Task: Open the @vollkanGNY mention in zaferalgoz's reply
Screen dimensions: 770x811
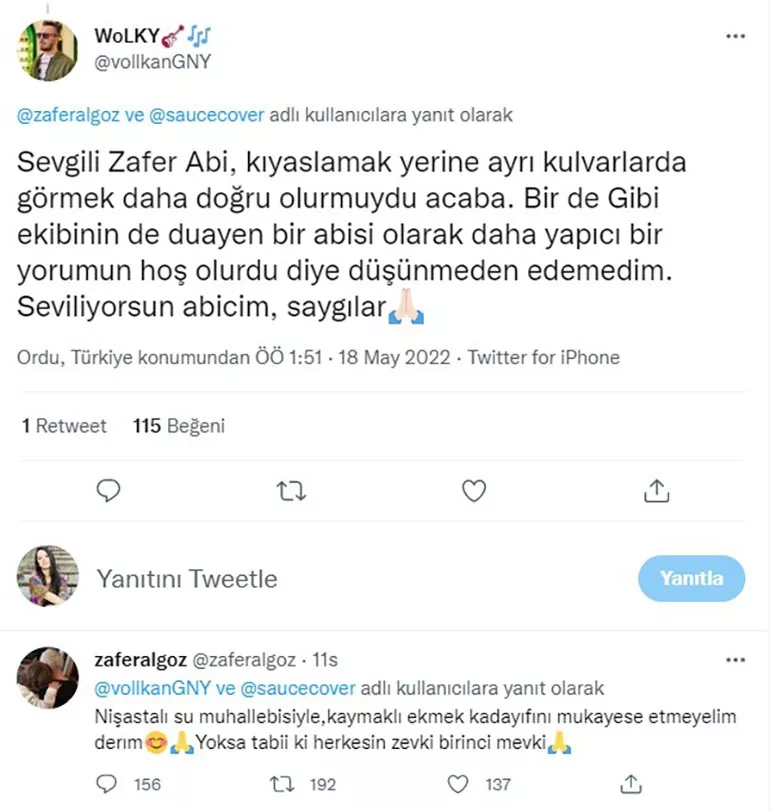Action: (x=143, y=689)
